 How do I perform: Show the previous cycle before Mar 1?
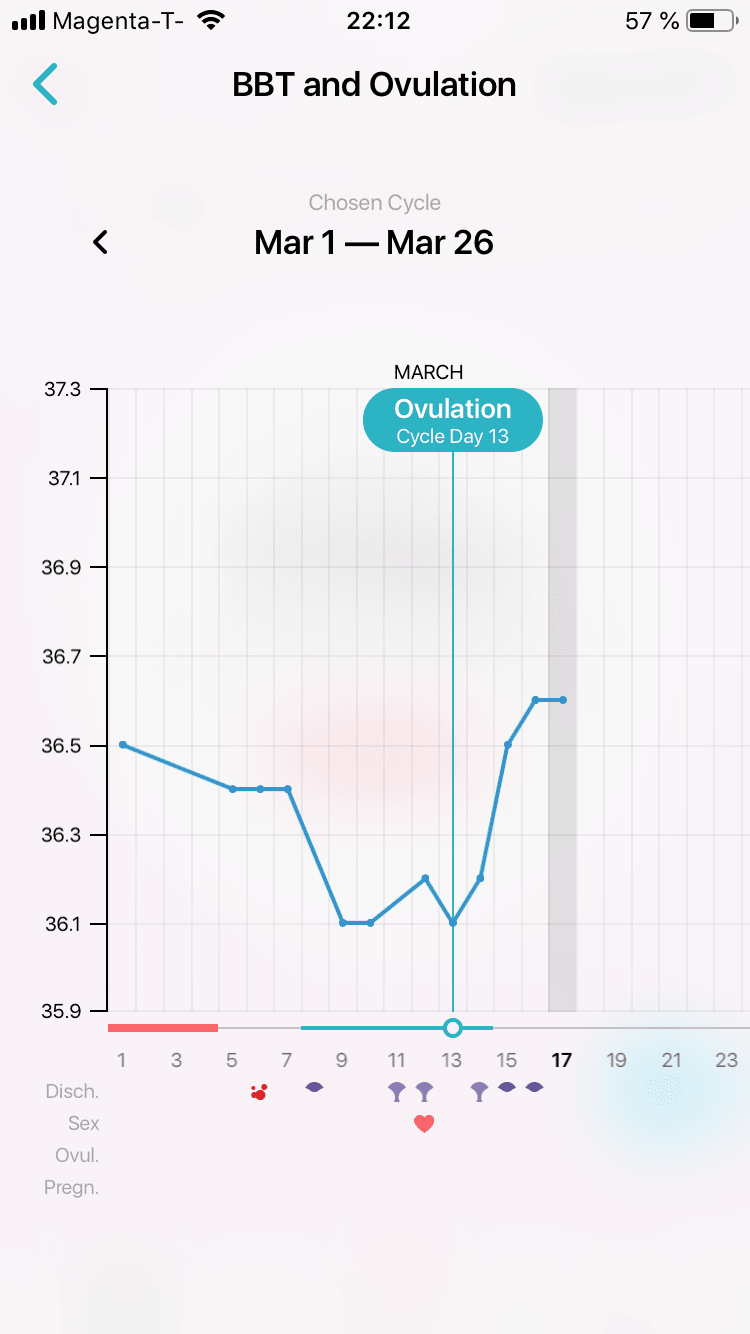(x=100, y=242)
